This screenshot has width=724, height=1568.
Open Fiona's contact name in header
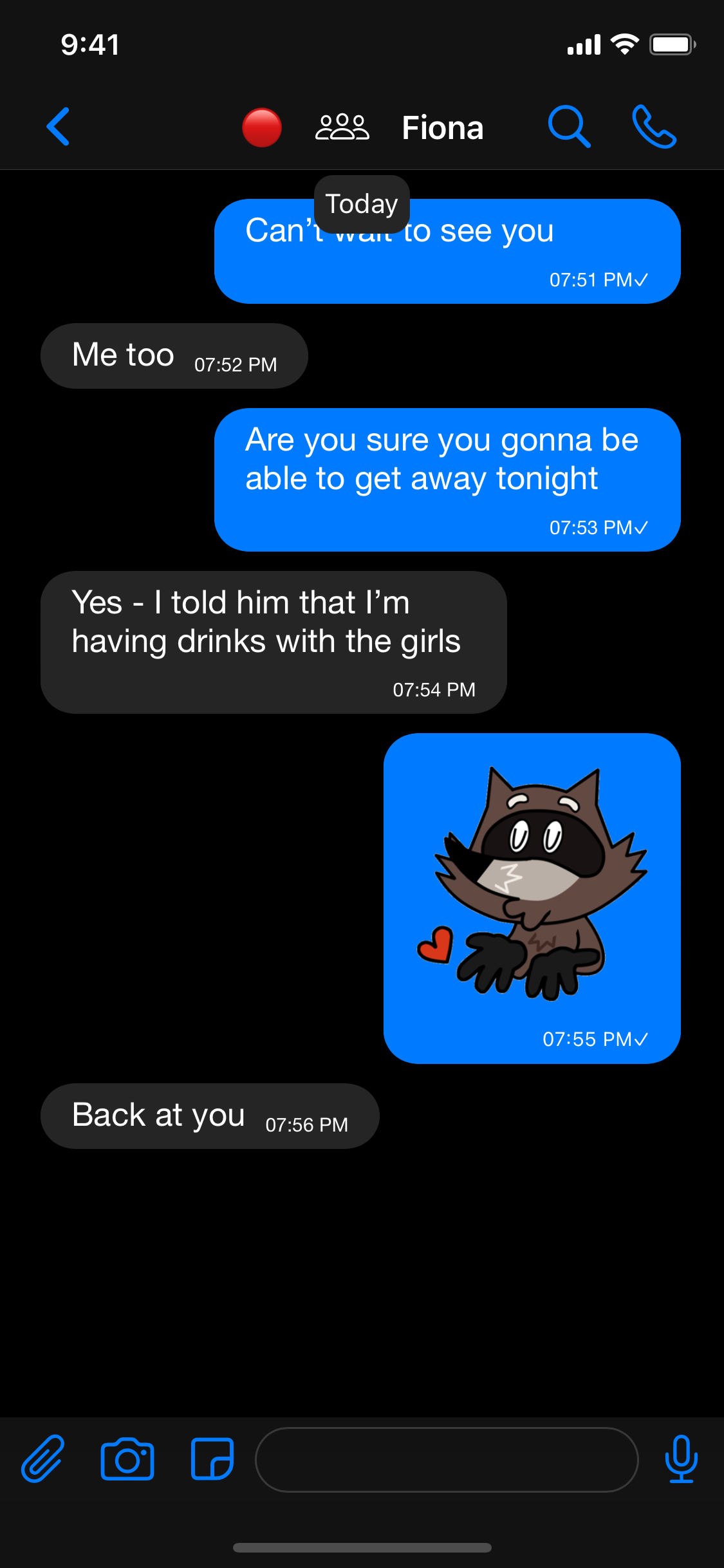pyautogui.click(x=442, y=127)
